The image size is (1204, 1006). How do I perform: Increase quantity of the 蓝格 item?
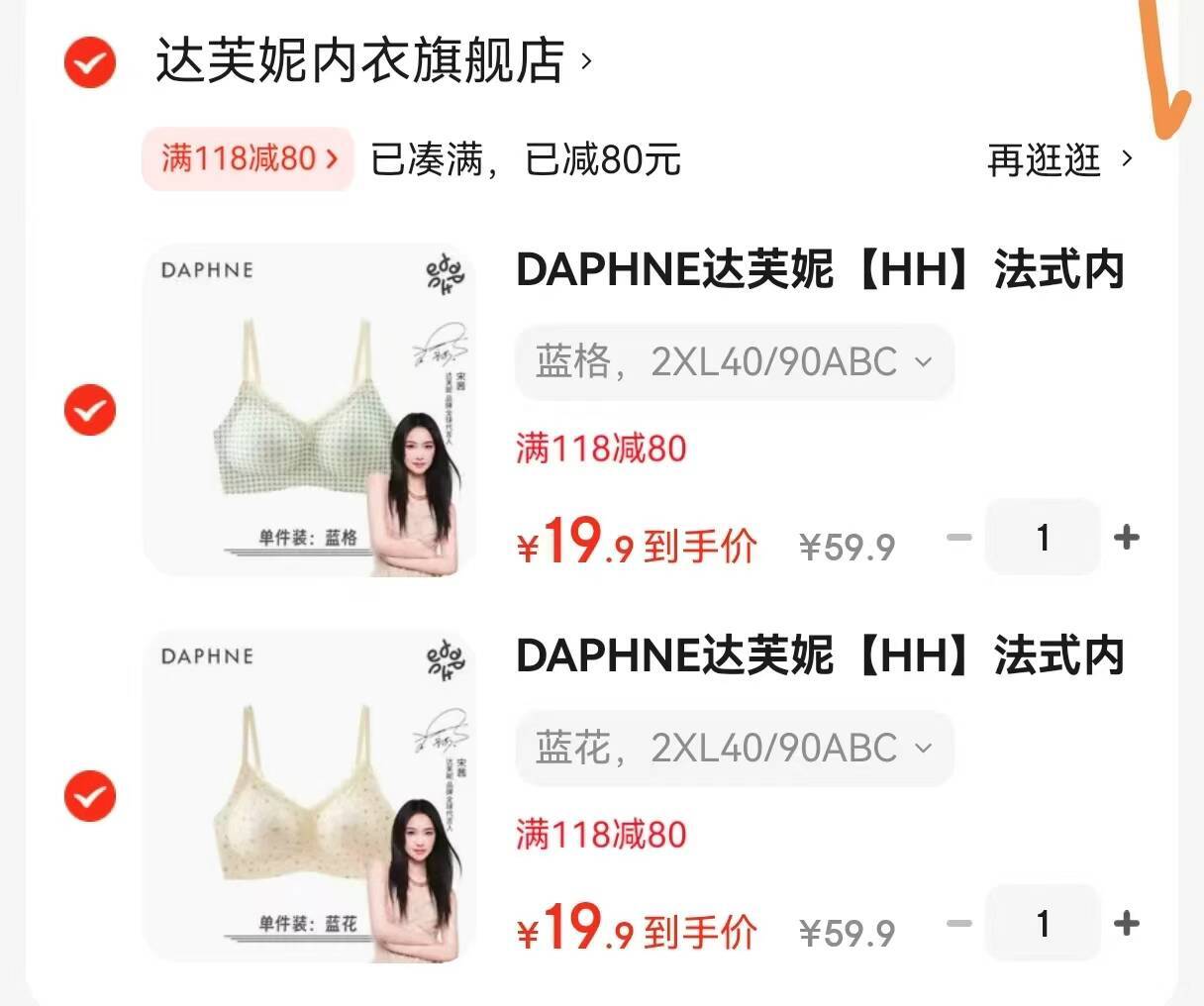click(1127, 538)
